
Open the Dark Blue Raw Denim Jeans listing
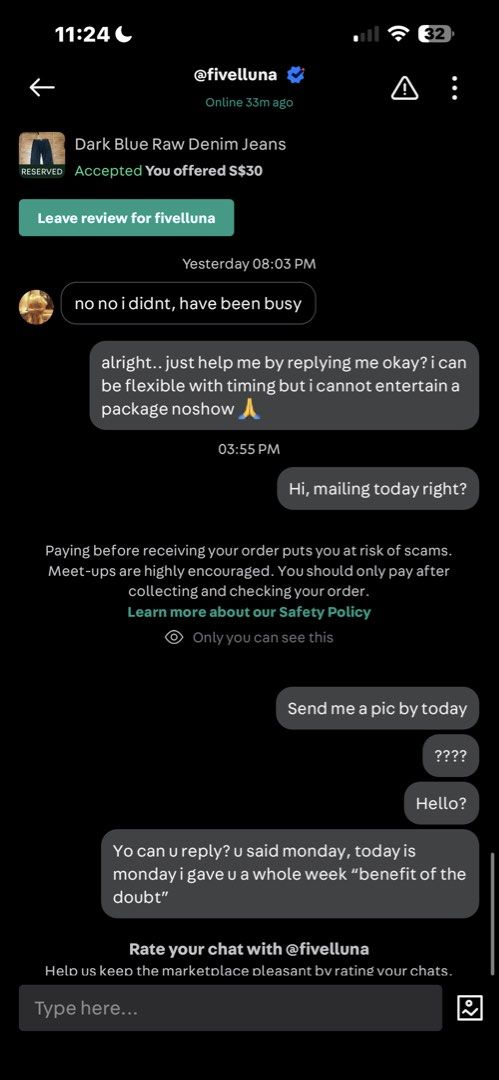tap(180, 145)
